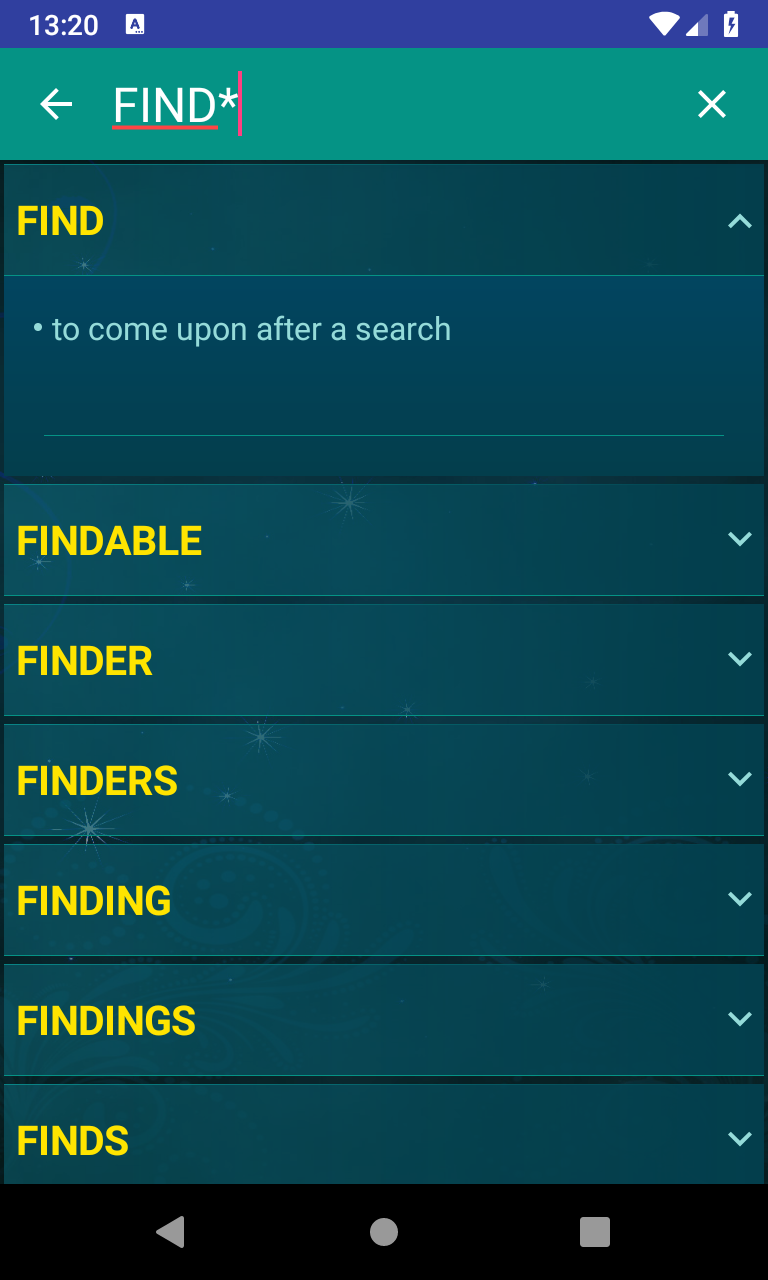Clear the FIND* search text

[x=711, y=104]
